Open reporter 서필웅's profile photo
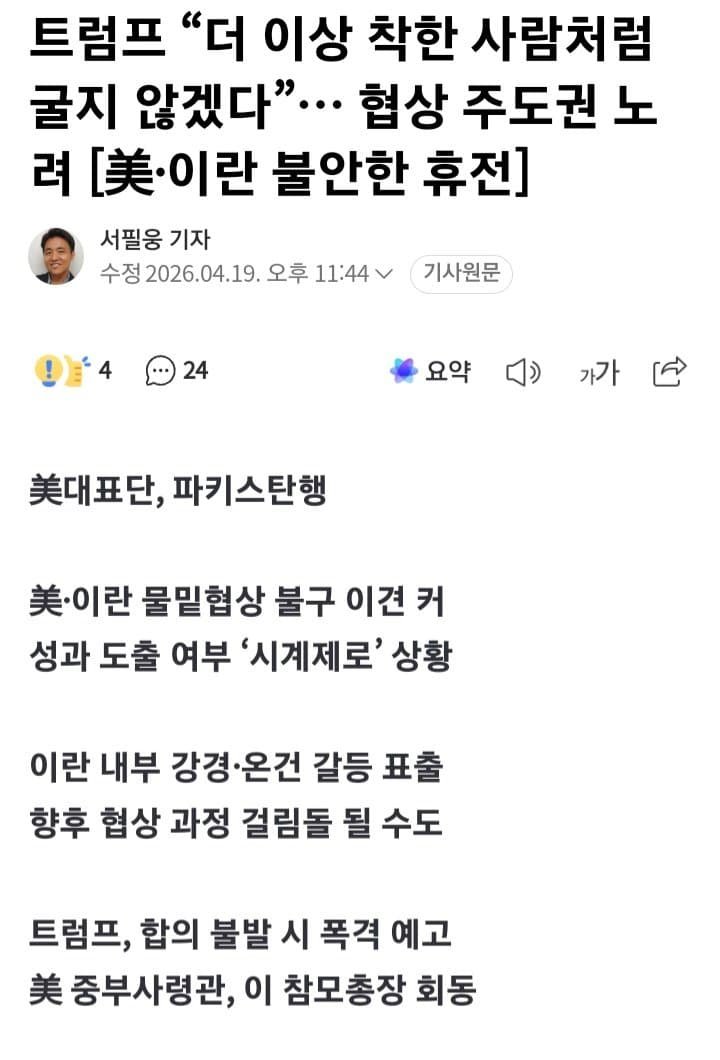 (56, 256)
